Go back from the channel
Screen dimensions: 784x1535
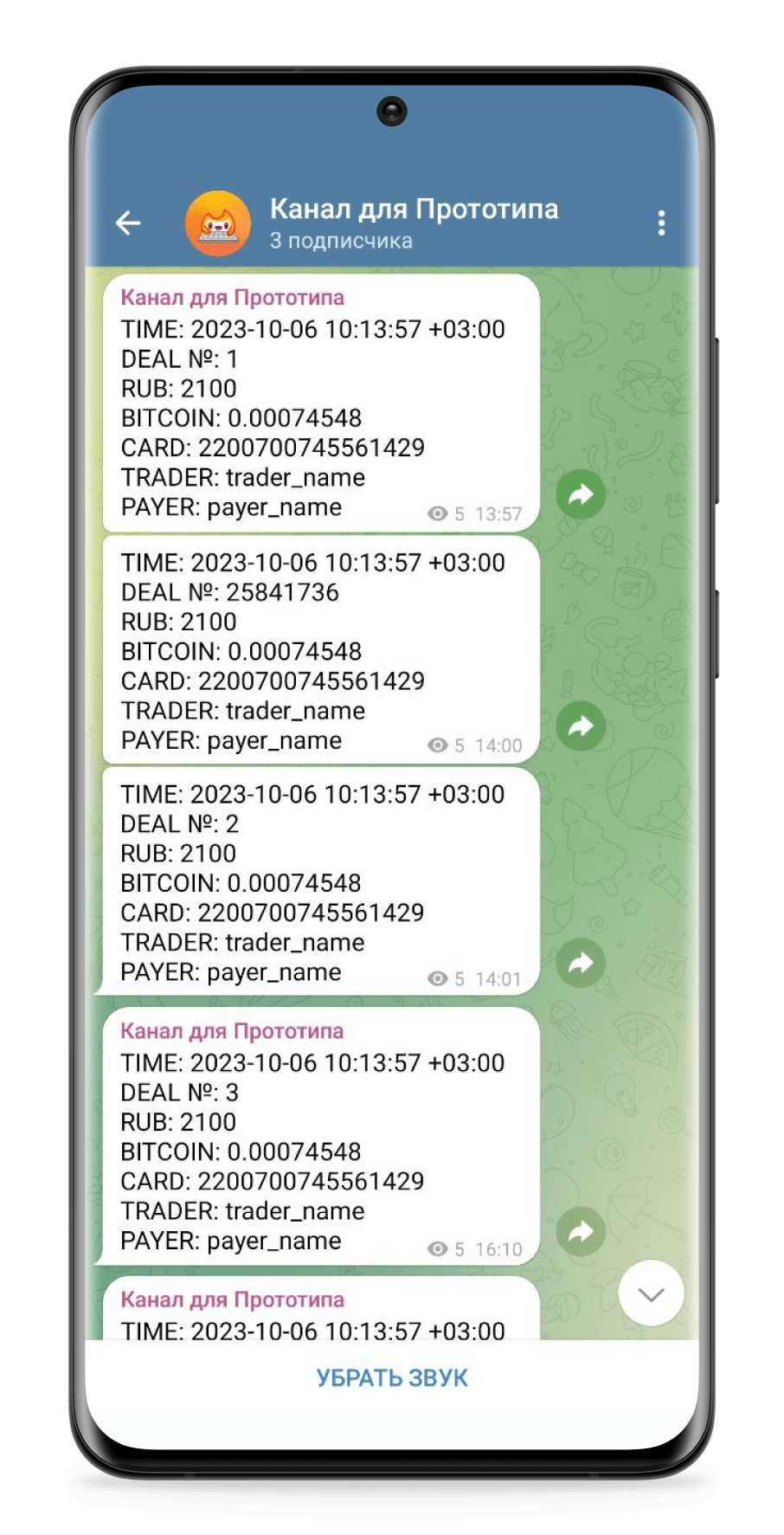128,223
